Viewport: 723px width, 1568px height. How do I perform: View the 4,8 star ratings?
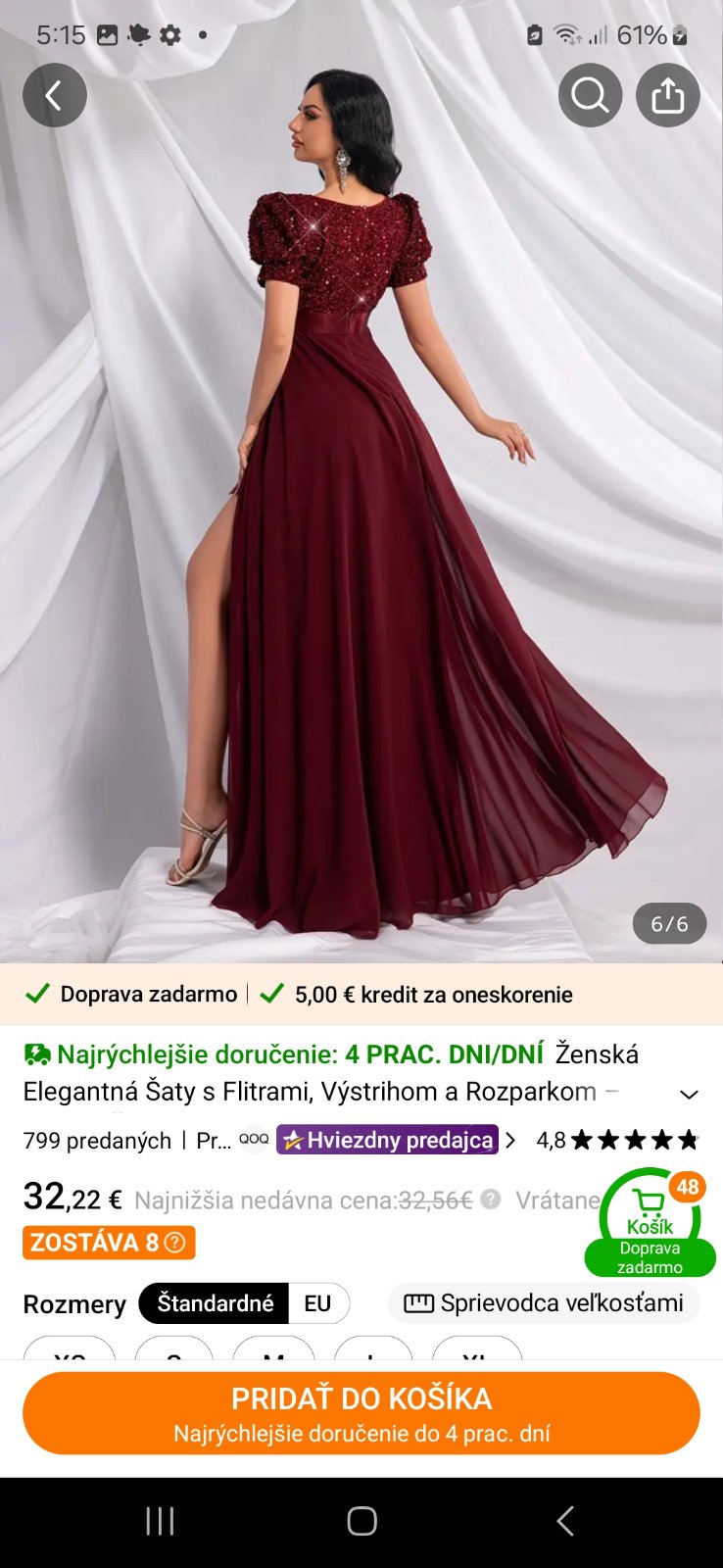[617, 1140]
